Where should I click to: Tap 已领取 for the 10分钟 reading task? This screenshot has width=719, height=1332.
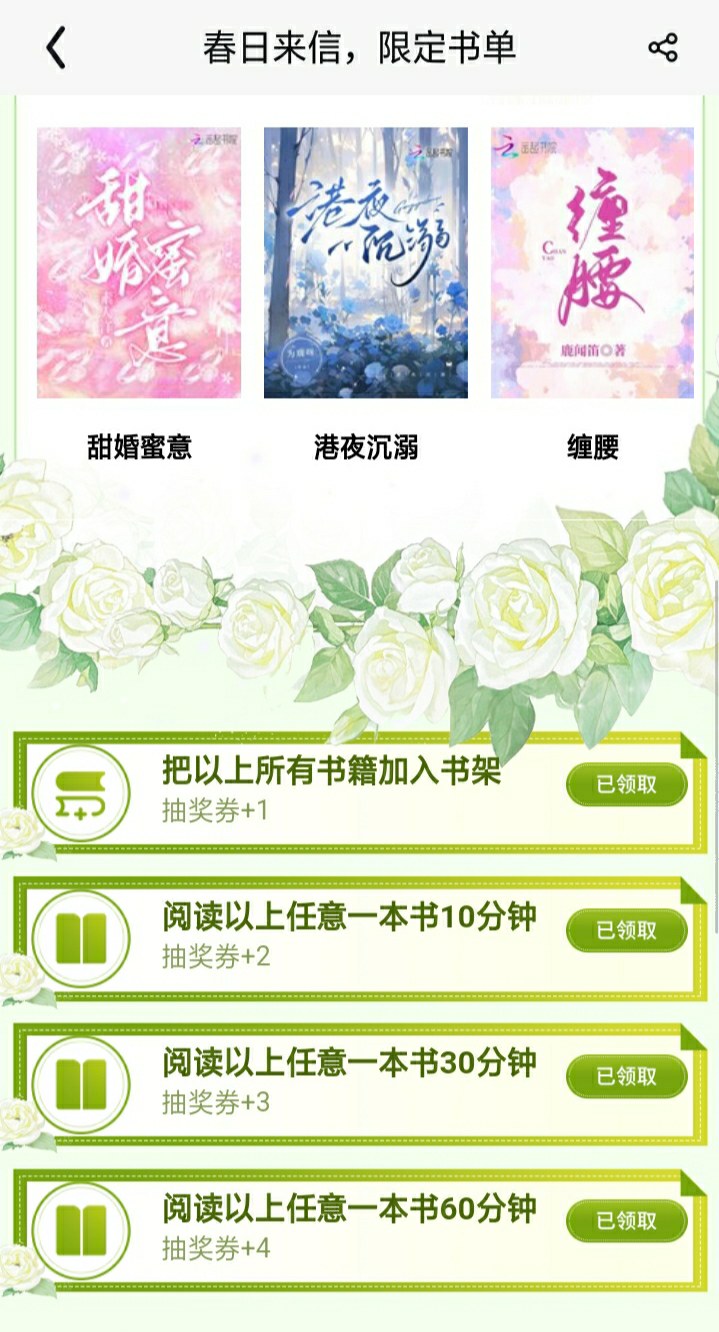(627, 930)
